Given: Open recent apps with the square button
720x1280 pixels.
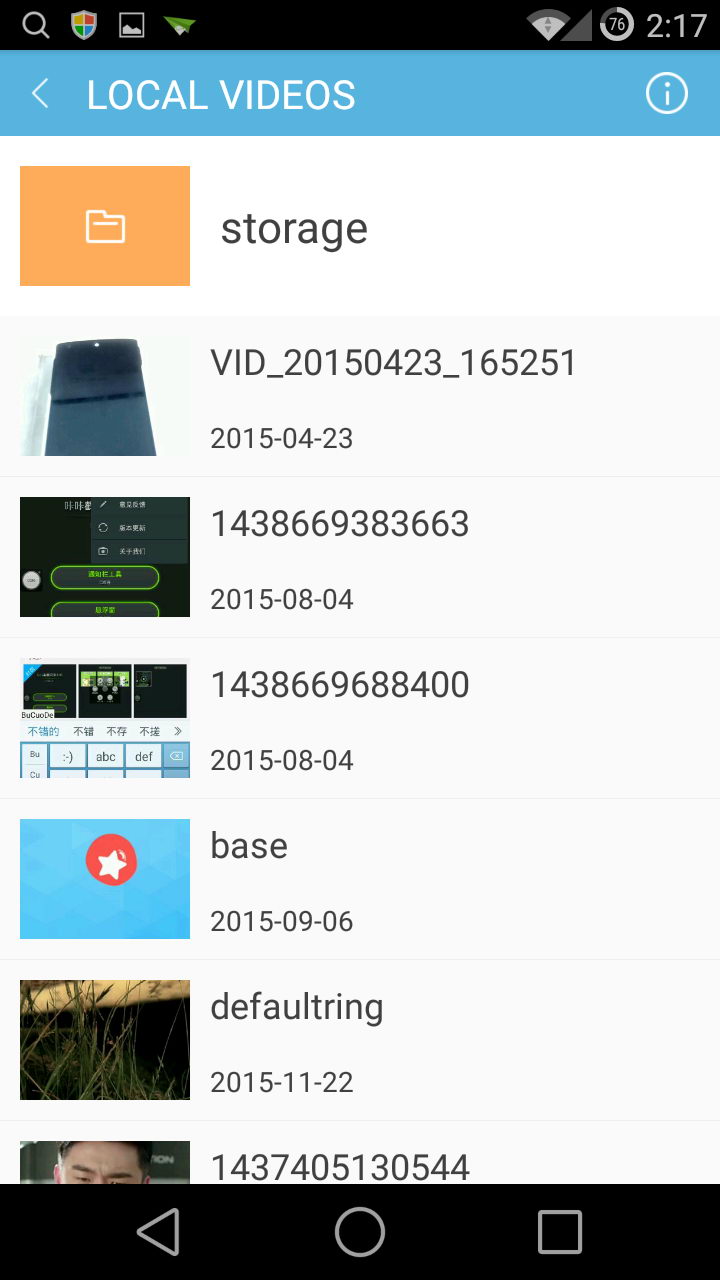Looking at the screenshot, I should coord(559,1231).
